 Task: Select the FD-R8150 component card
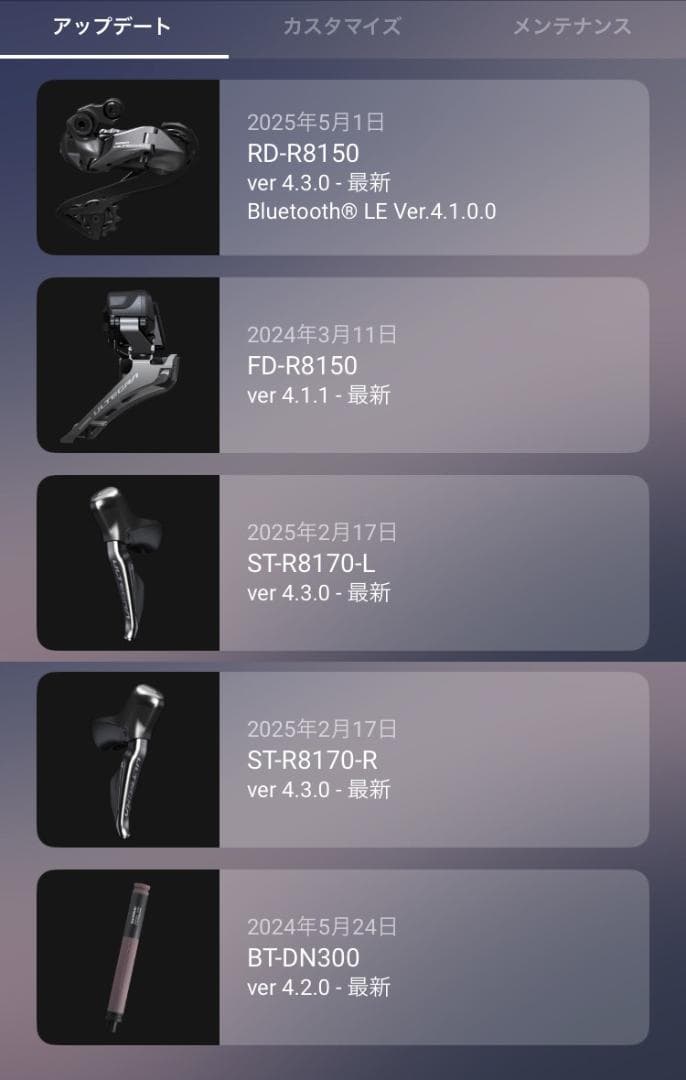(343, 365)
